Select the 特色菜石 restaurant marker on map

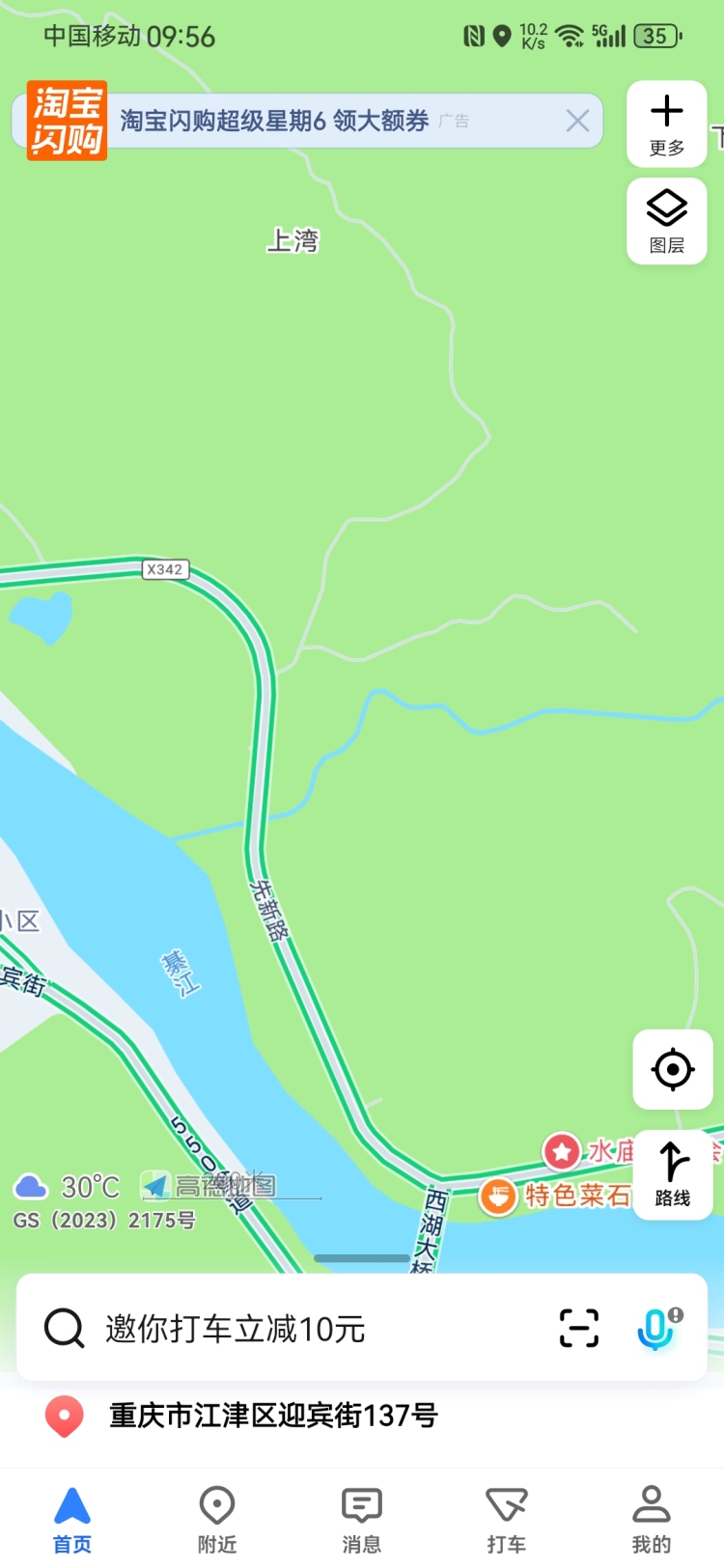(x=498, y=1197)
